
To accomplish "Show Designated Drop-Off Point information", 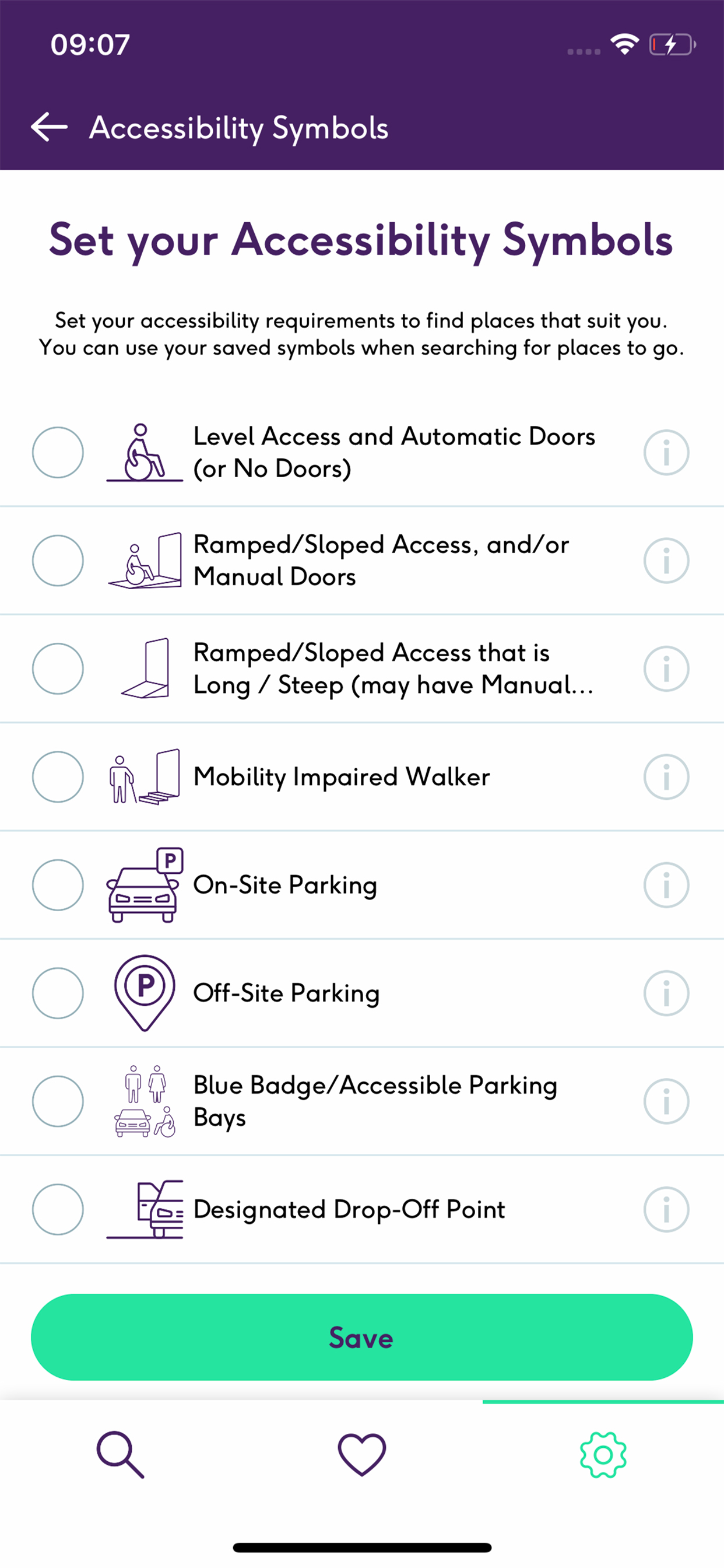I will (666, 1209).
